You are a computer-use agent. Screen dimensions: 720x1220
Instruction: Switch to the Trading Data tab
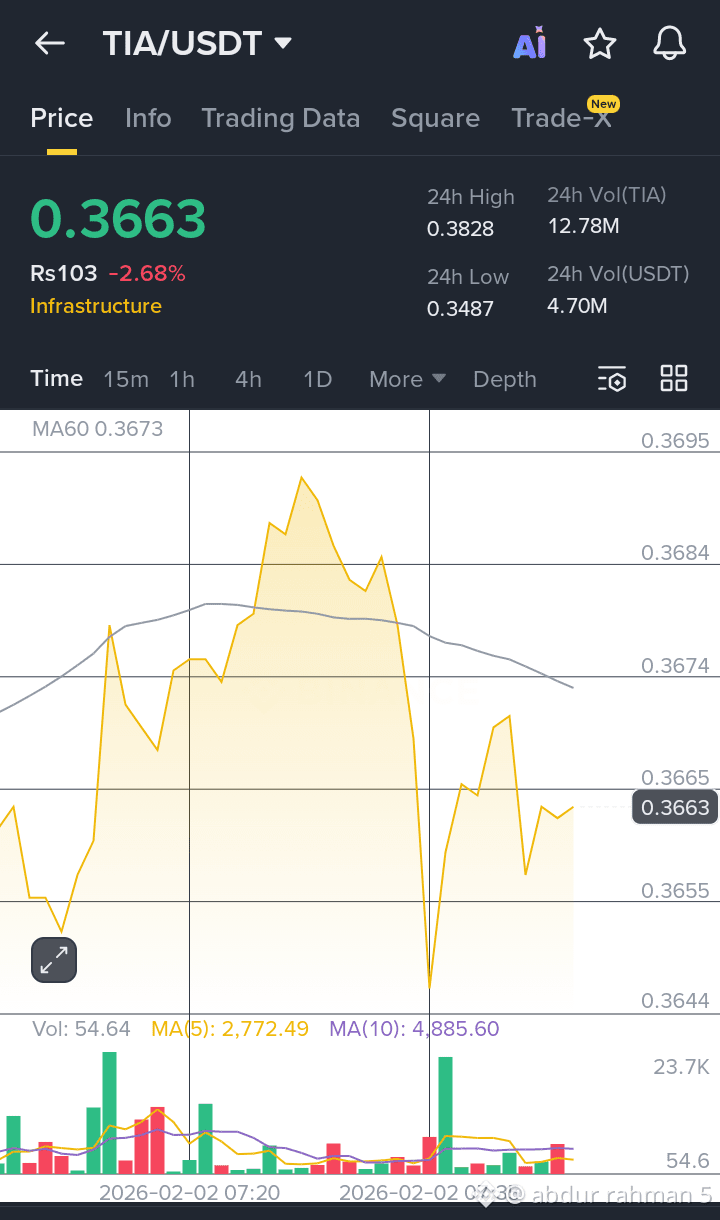(x=280, y=118)
